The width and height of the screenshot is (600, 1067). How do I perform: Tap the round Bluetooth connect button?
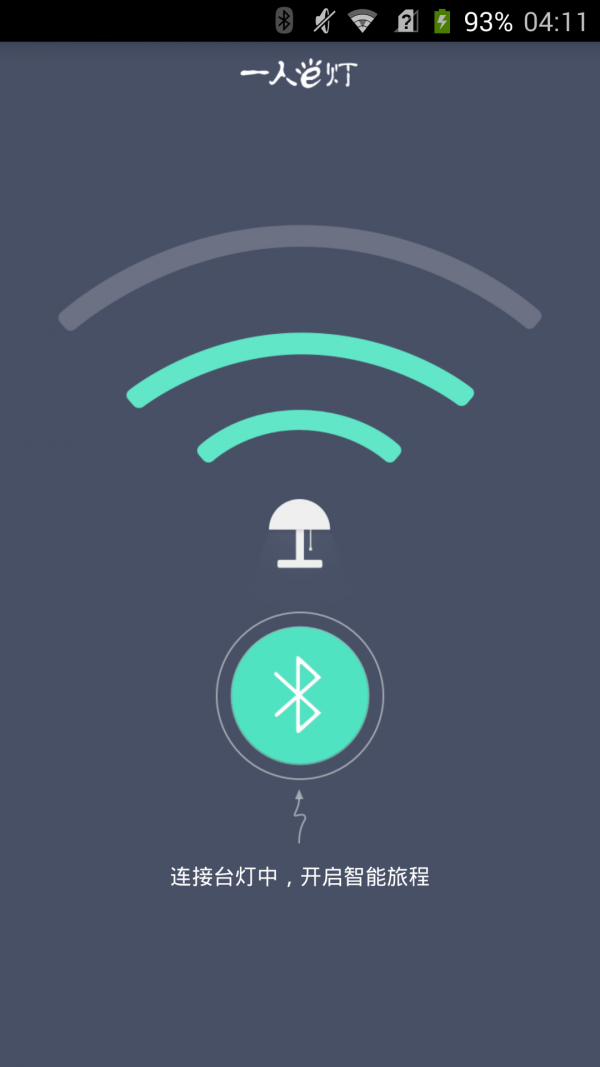pyautogui.click(x=299, y=696)
